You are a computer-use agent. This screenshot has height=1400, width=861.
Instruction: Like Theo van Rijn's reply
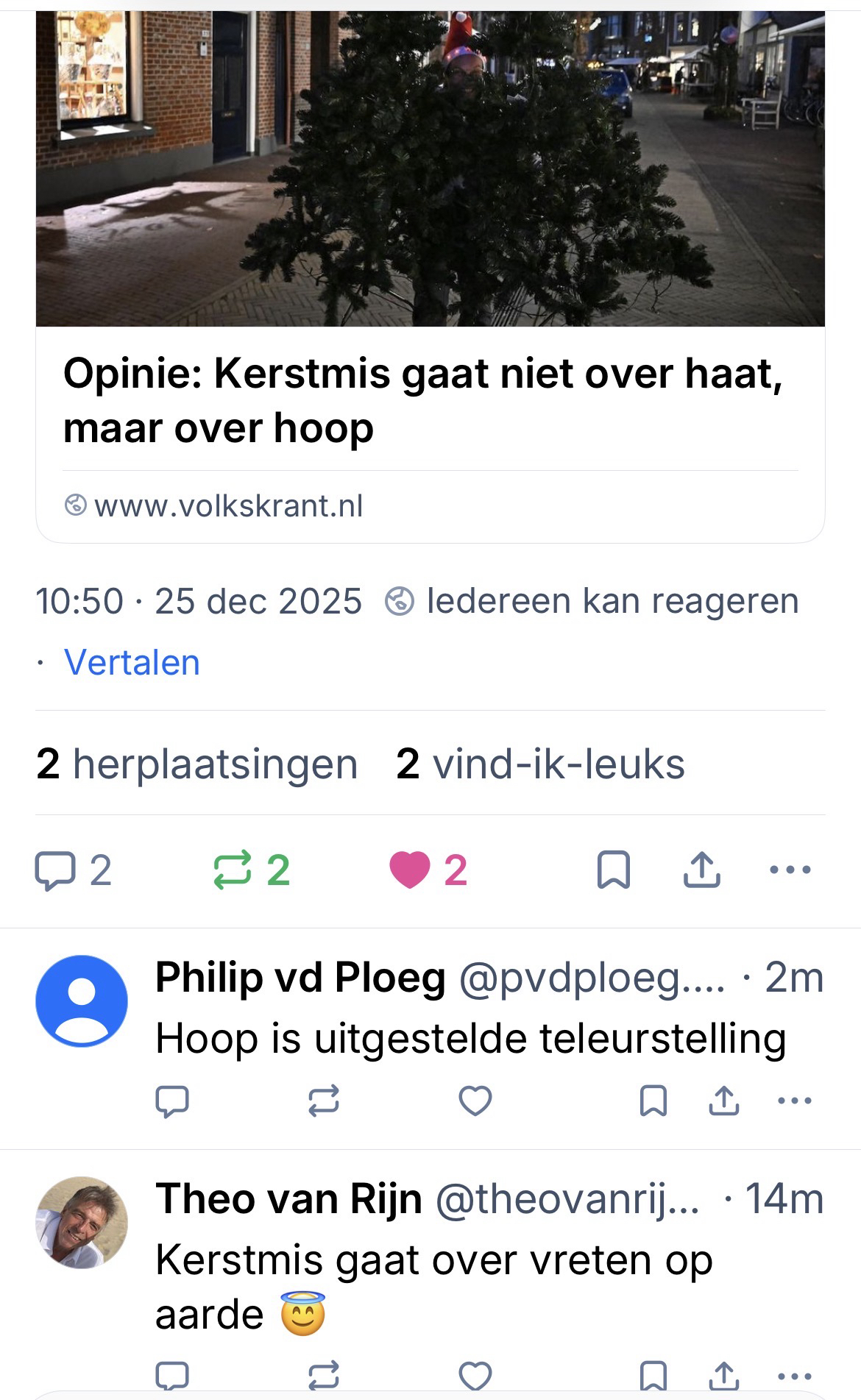(475, 1374)
